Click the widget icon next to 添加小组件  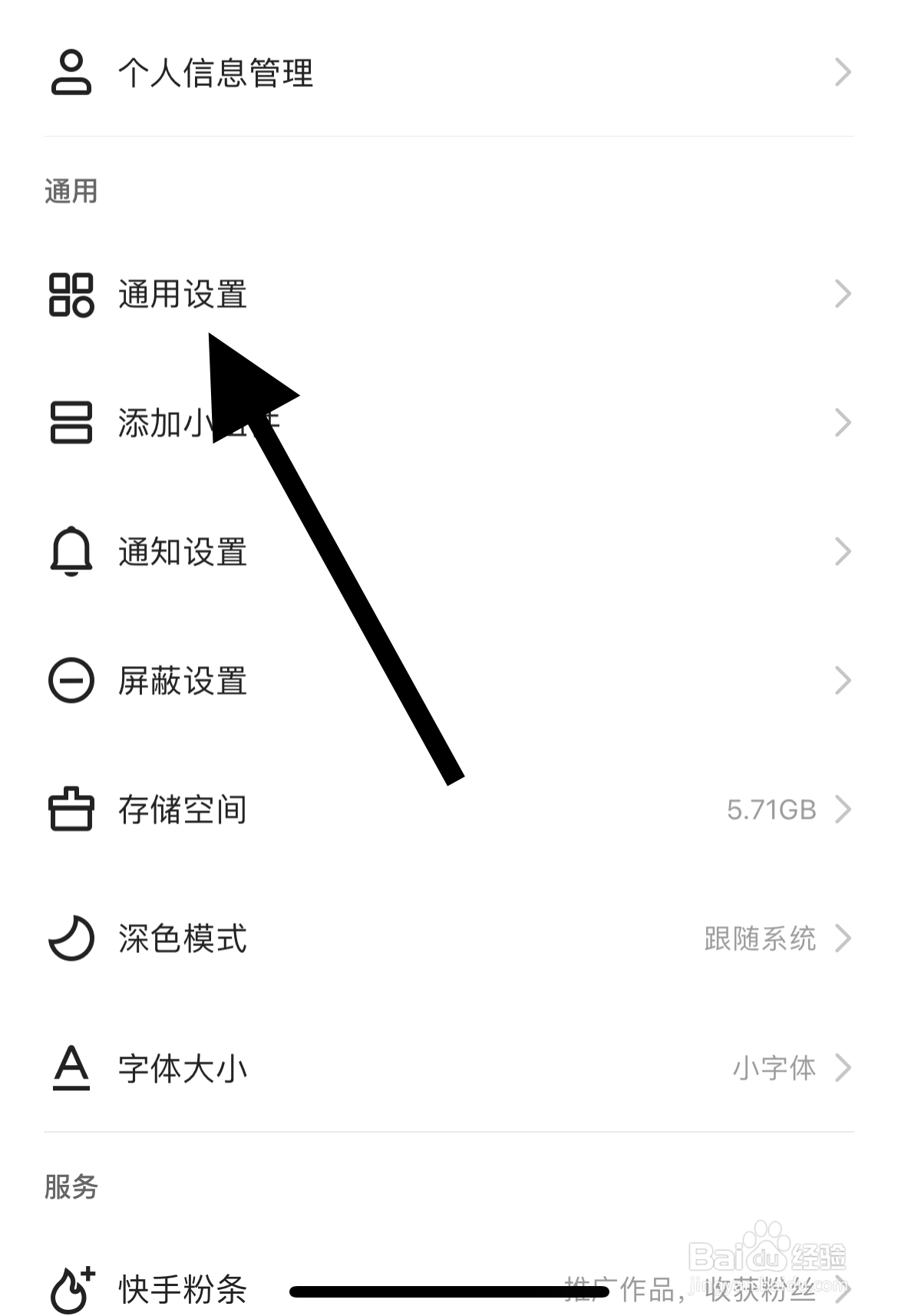(x=69, y=422)
